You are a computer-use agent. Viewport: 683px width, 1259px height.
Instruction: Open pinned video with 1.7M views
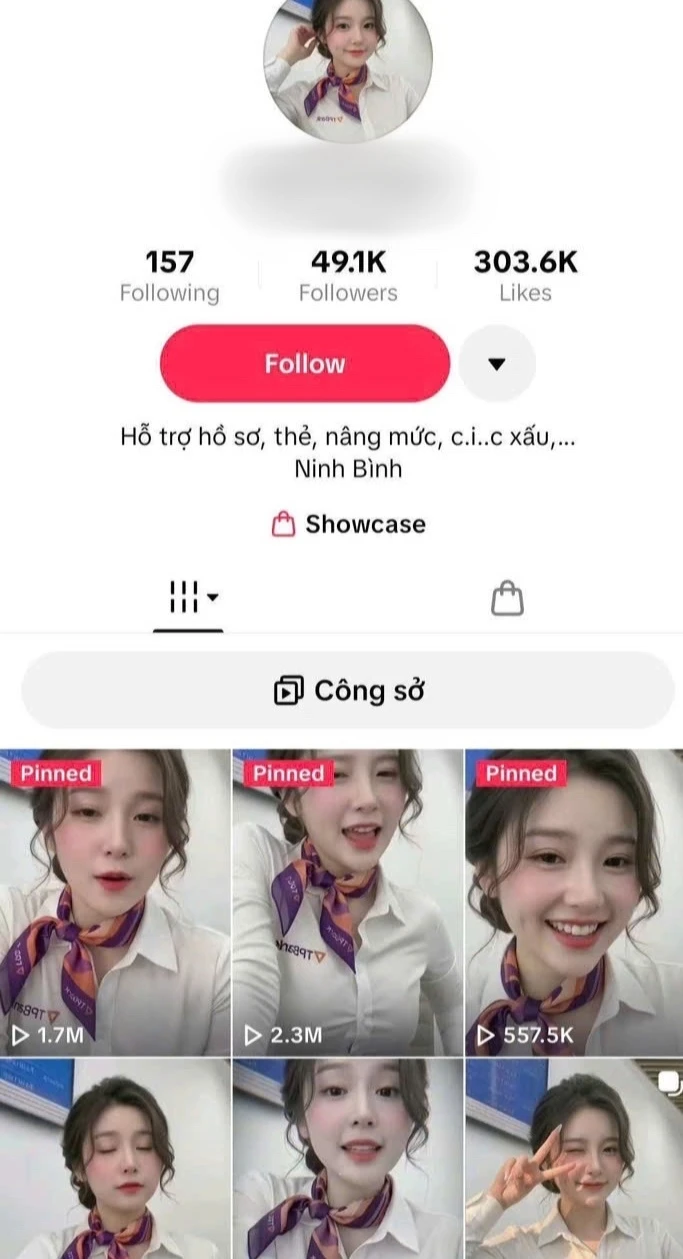pos(115,902)
